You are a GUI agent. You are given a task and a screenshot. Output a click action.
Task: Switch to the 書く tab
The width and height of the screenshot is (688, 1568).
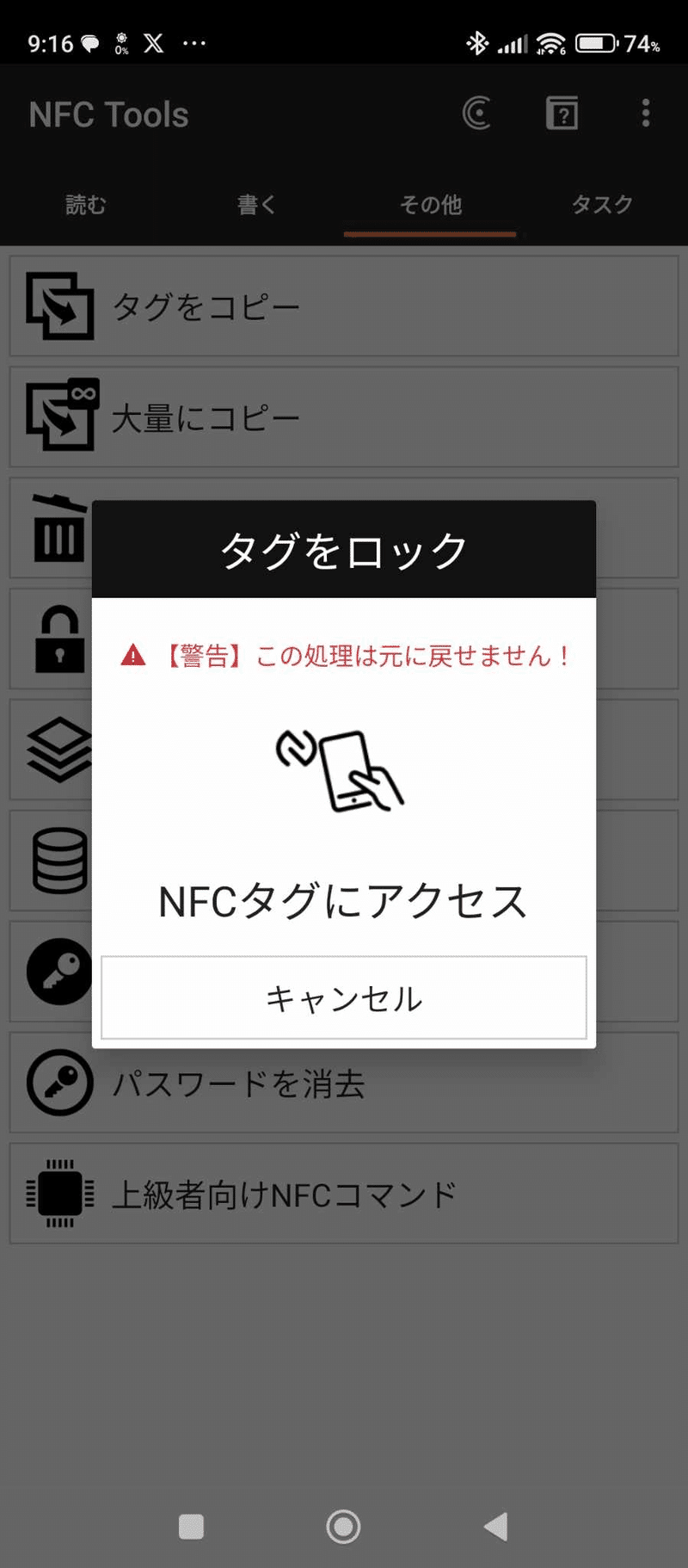click(x=257, y=205)
